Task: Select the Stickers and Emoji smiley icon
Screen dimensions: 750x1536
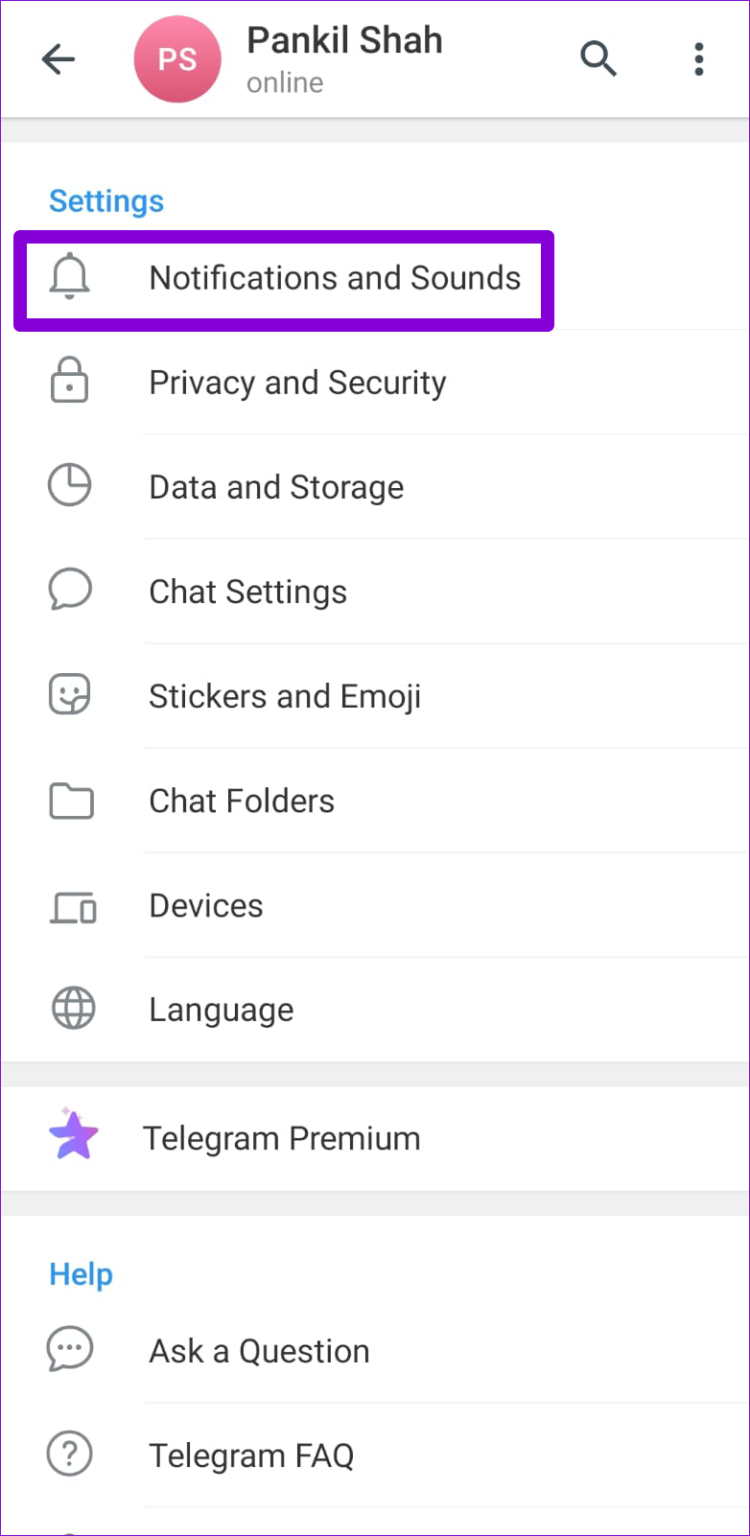Action: tap(69, 694)
